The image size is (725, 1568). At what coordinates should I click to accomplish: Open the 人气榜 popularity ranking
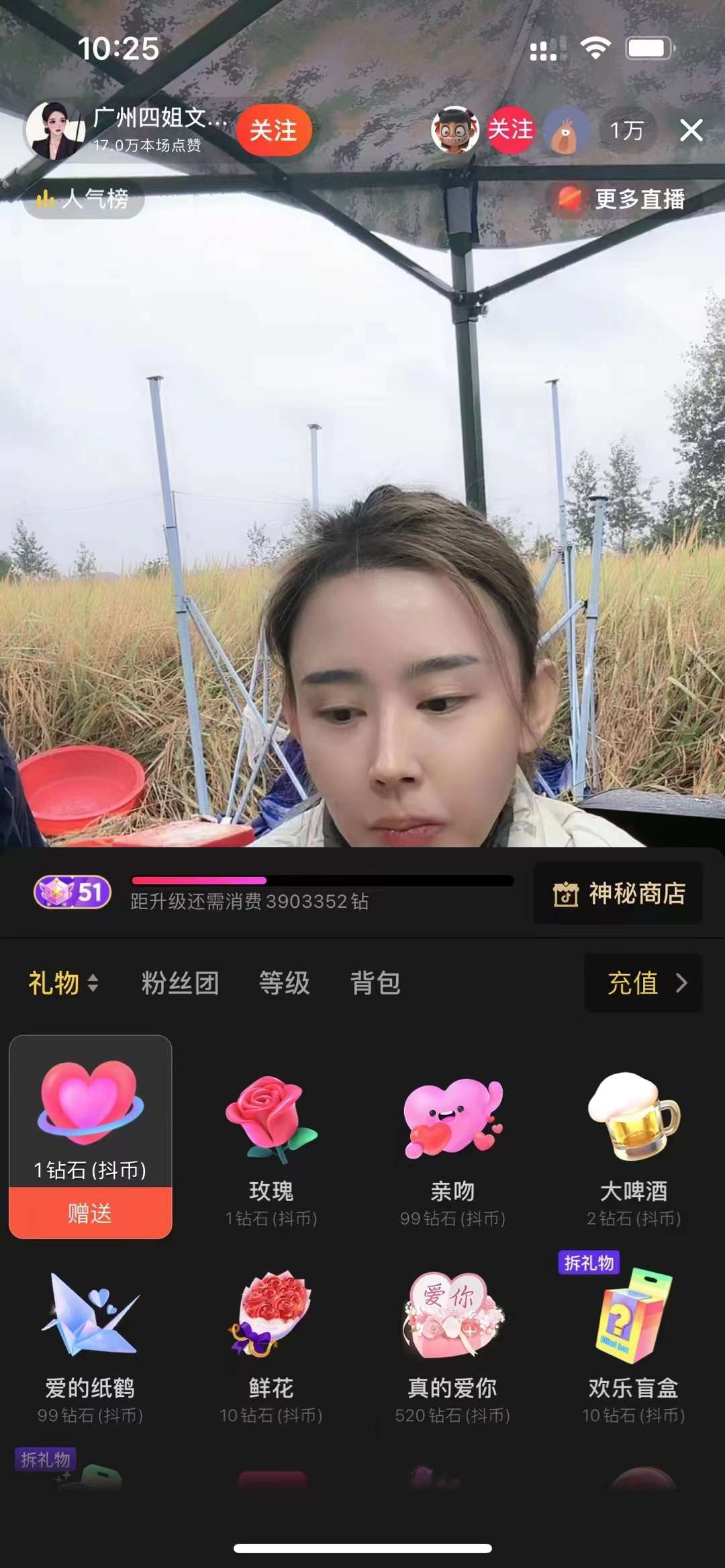(x=84, y=199)
